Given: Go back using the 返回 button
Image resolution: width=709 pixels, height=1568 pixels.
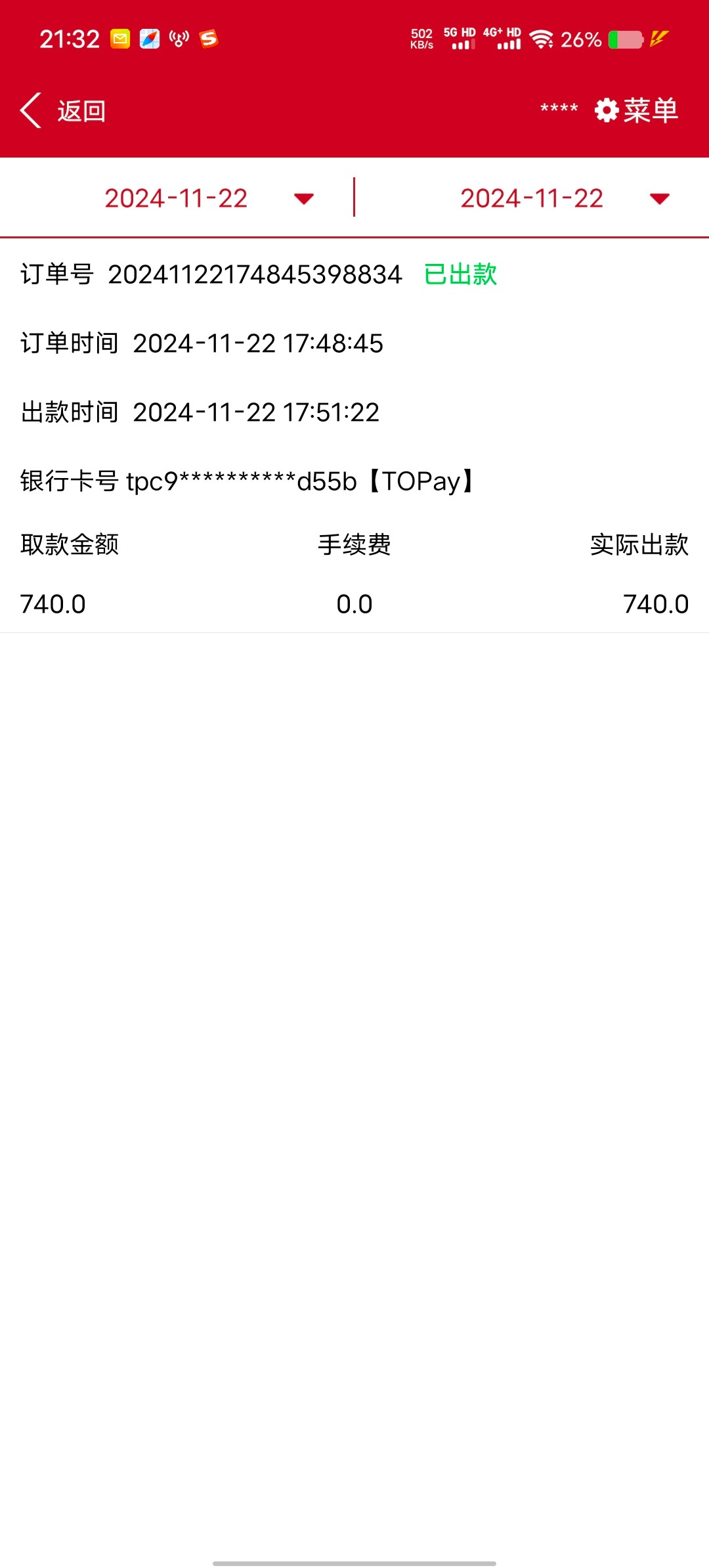Looking at the screenshot, I should pyautogui.click(x=63, y=110).
